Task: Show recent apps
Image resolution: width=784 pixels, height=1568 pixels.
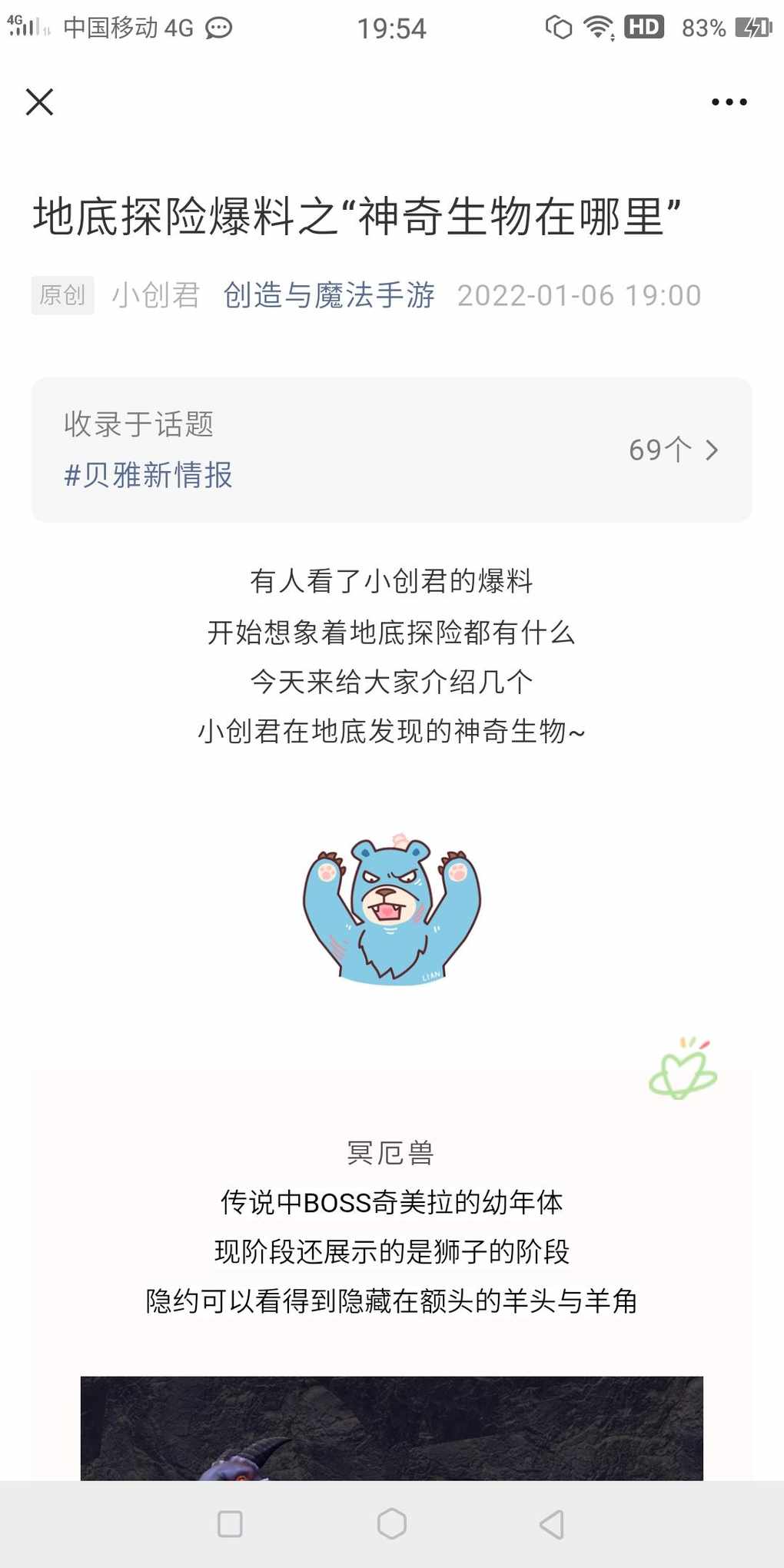Action: click(x=231, y=1523)
